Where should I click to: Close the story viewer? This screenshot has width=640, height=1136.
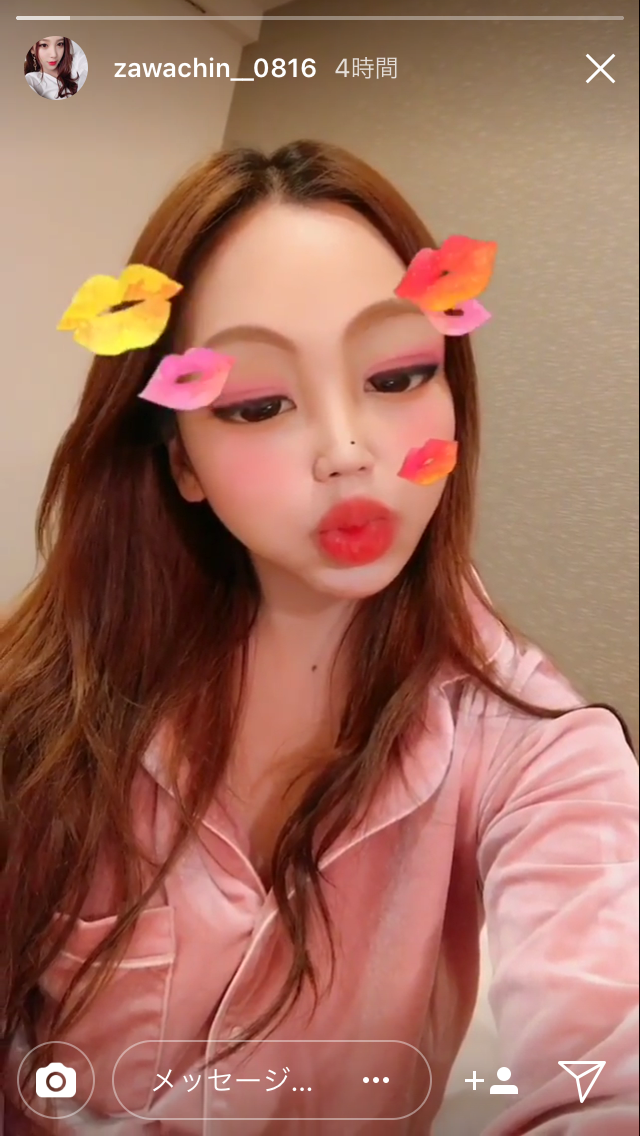(x=600, y=69)
